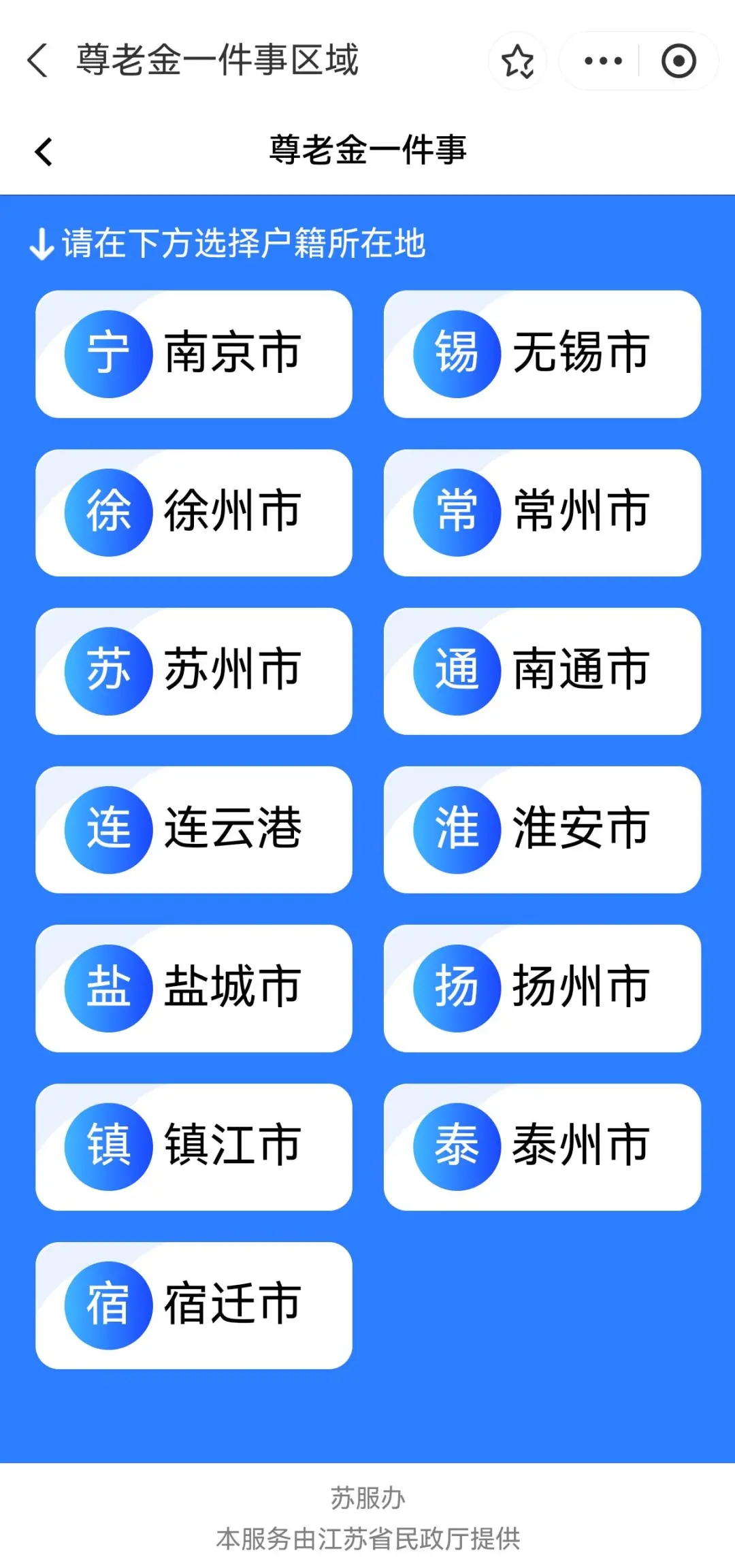Screen dimensions: 735x1568
Task: Choose 泰州市 from the list
Action: pos(542,1147)
